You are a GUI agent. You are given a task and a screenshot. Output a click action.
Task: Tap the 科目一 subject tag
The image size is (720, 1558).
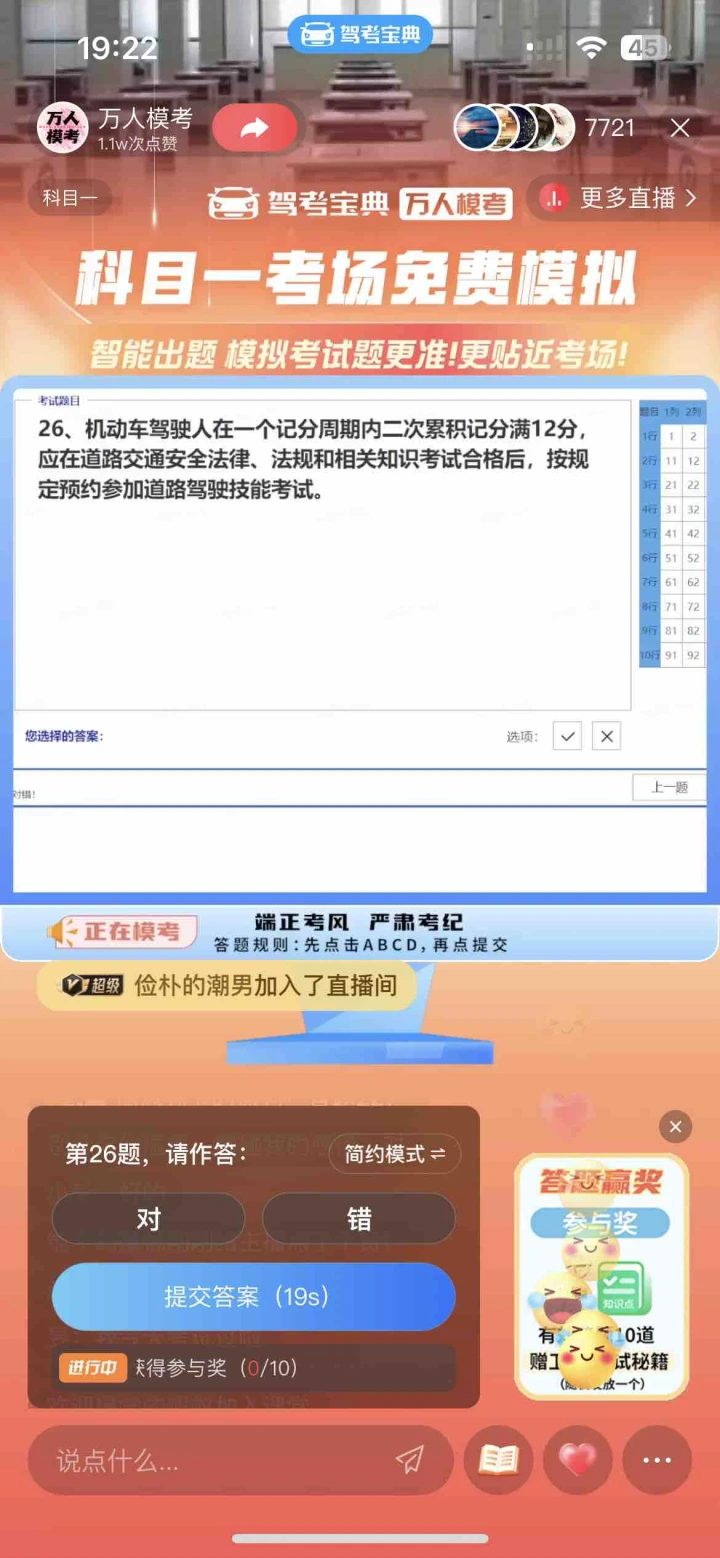pos(70,198)
